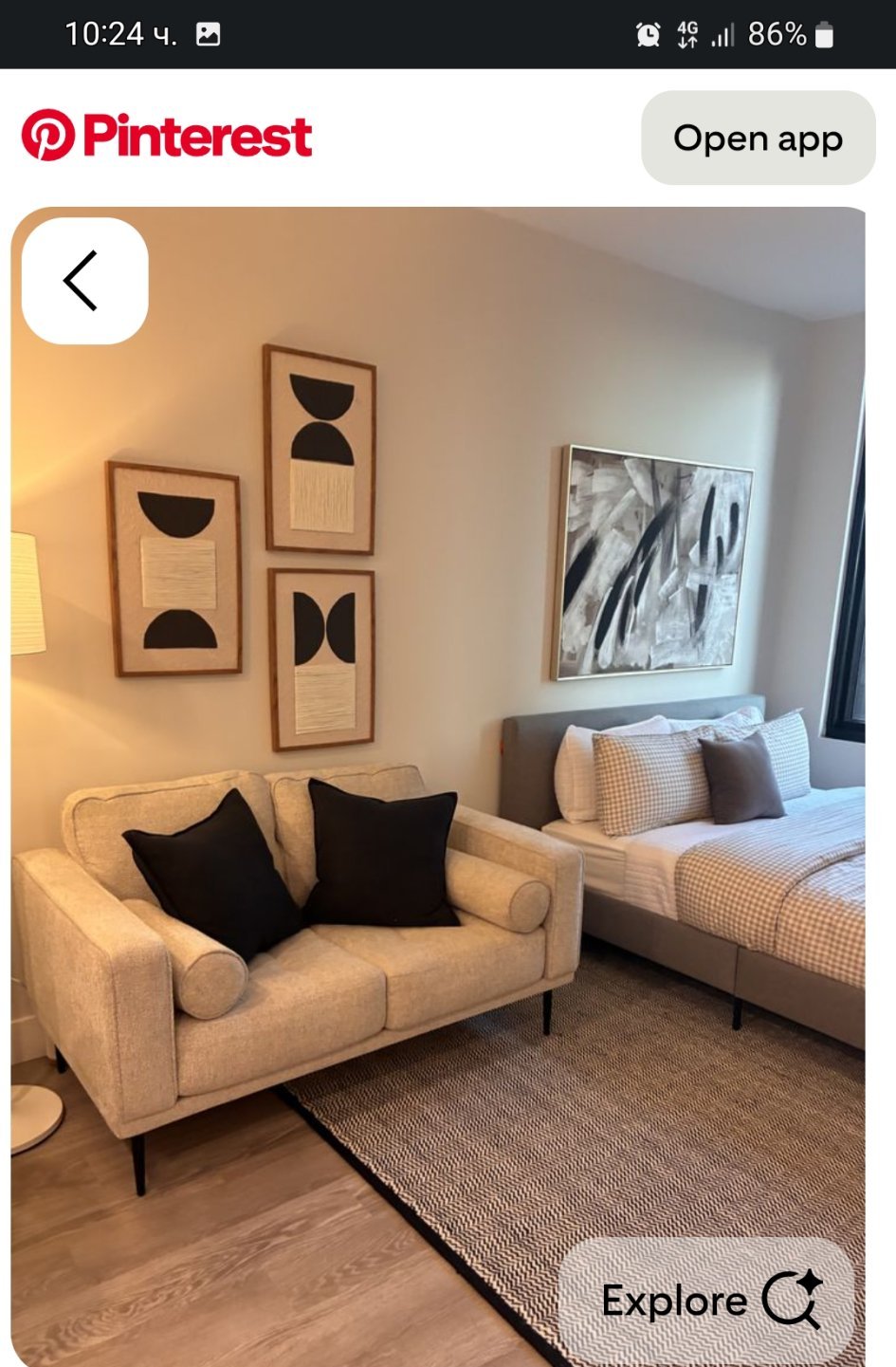Tap the Open app button
Viewport: 896px width, 1367px height.
coord(758,139)
